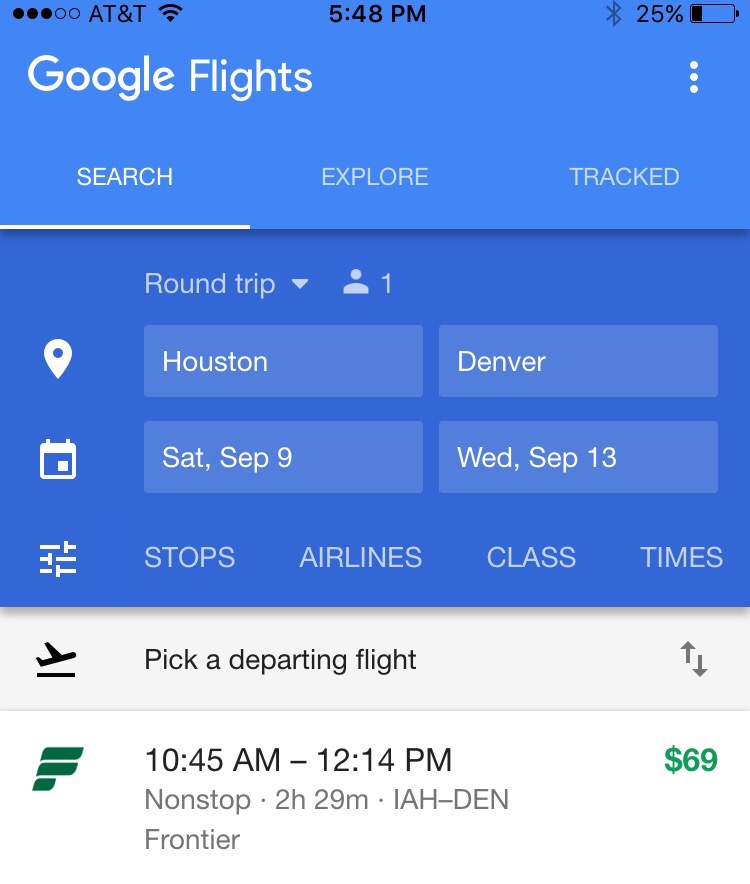Open the three-dot overflow menu
Image resolution: width=750 pixels, height=884 pixels.
[694, 77]
